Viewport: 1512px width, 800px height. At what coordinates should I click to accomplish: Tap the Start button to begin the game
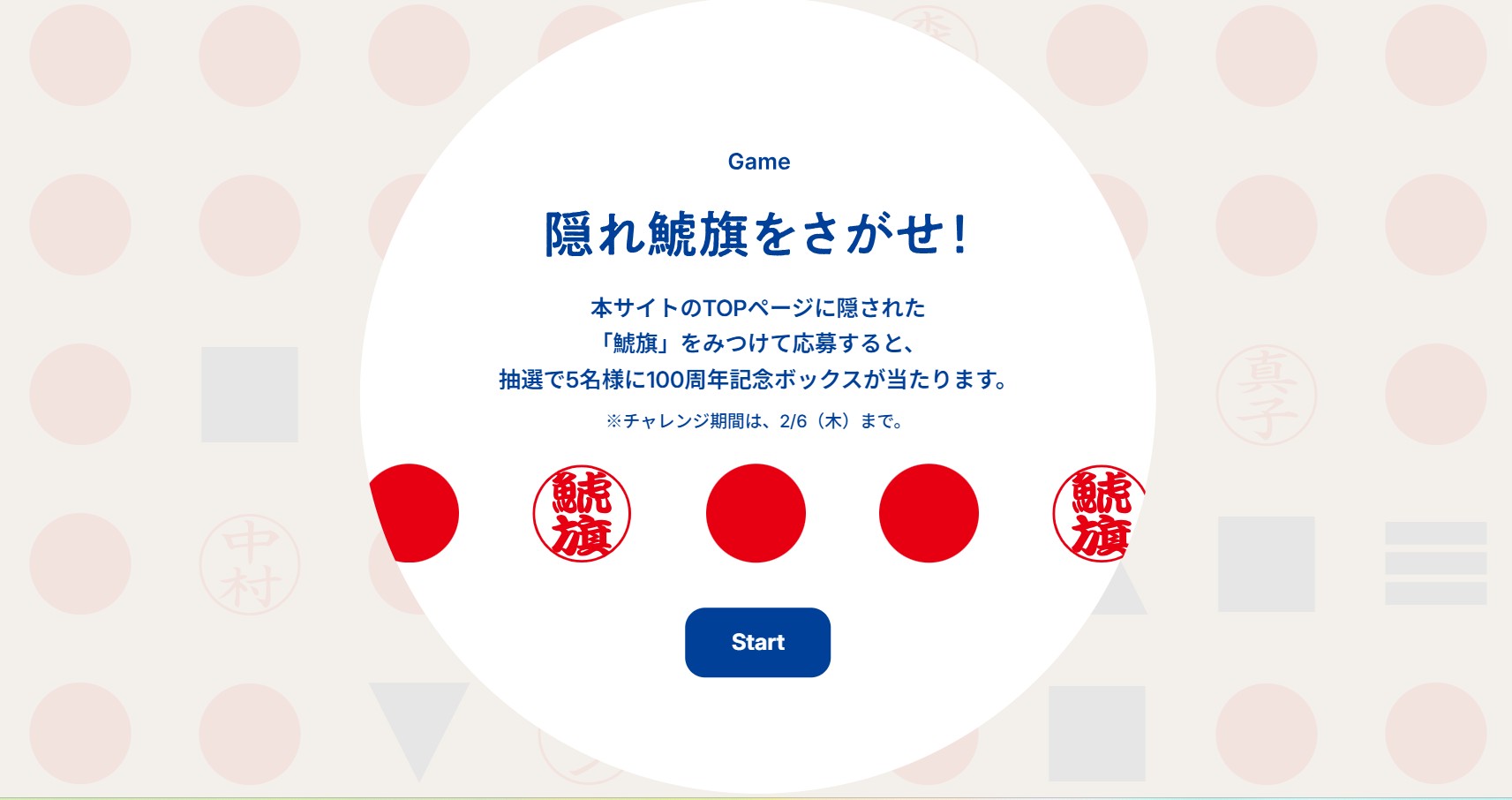pos(757,642)
